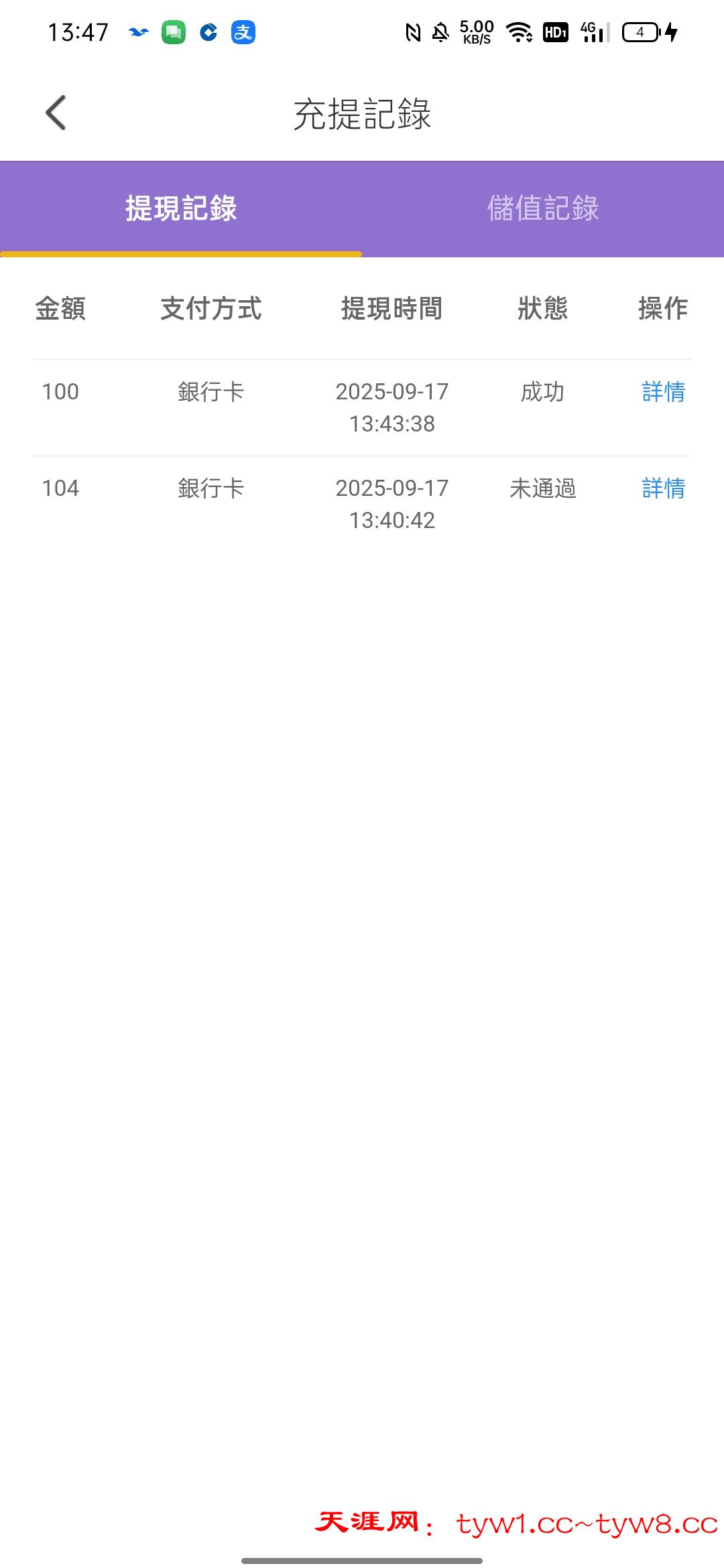Toggle the muted notifications bell icon
This screenshot has width=724, height=1568.
point(440,31)
